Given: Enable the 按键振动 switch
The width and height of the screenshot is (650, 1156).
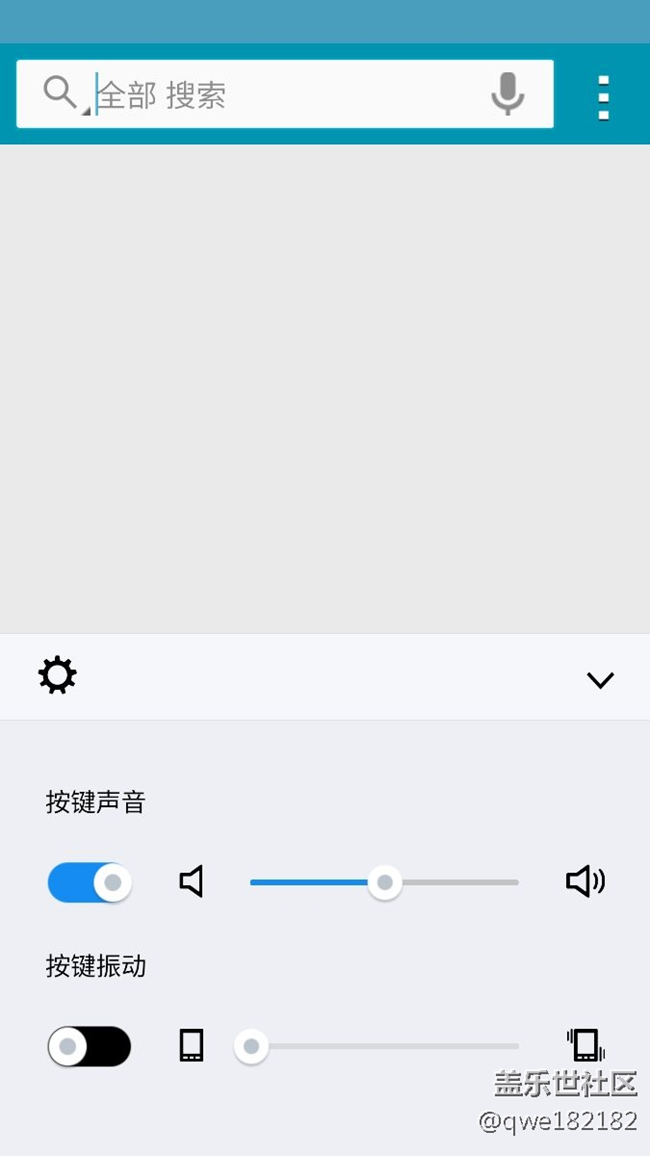Looking at the screenshot, I should tap(90, 1046).
